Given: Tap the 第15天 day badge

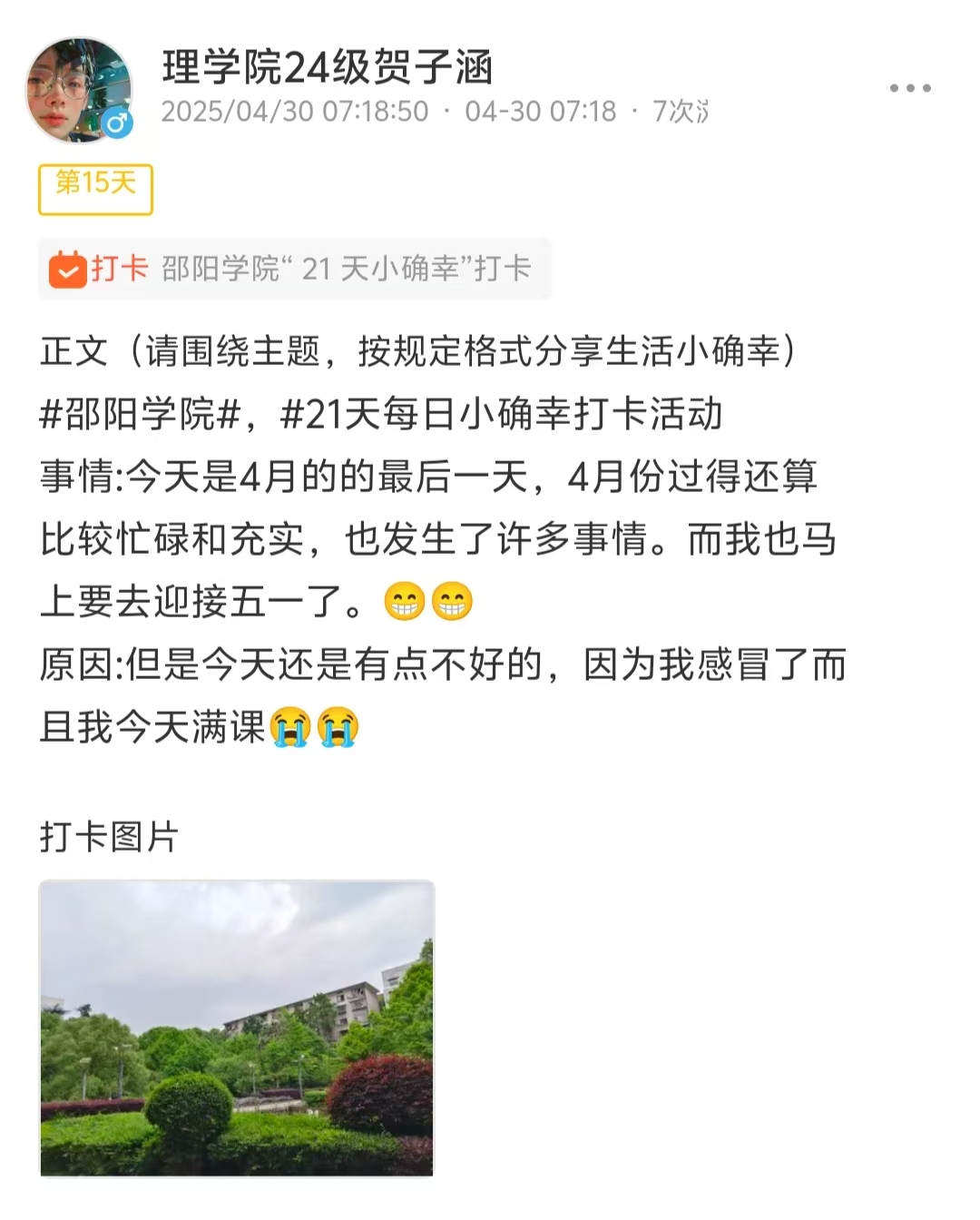Looking at the screenshot, I should tap(95, 189).
